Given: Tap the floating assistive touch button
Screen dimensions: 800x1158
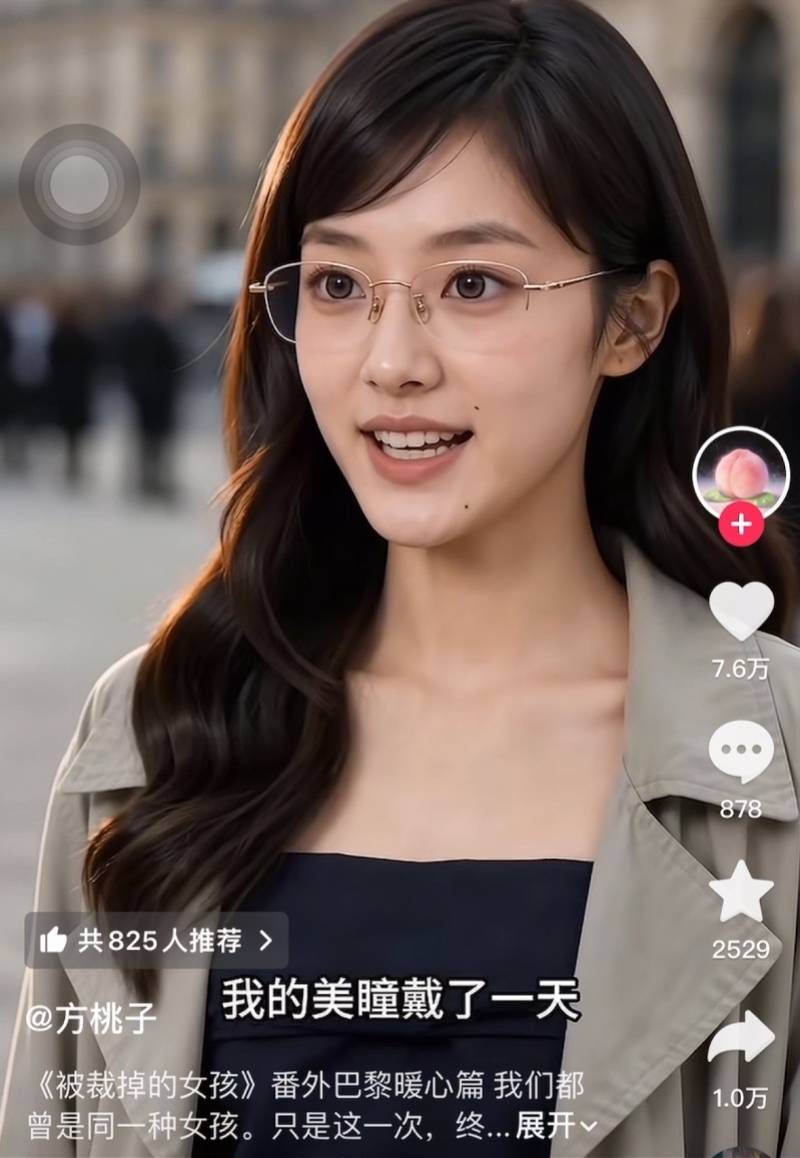Looking at the screenshot, I should (x=79, y=185).
